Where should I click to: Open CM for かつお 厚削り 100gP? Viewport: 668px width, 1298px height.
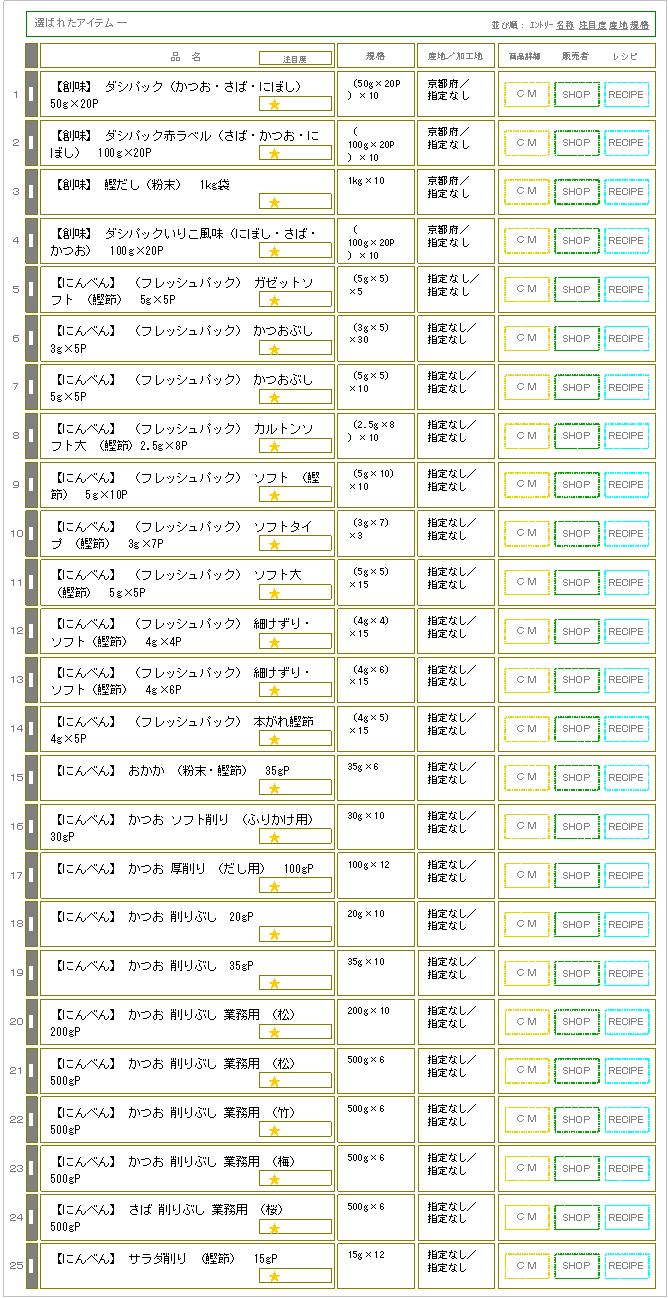[x=526, y=876]
